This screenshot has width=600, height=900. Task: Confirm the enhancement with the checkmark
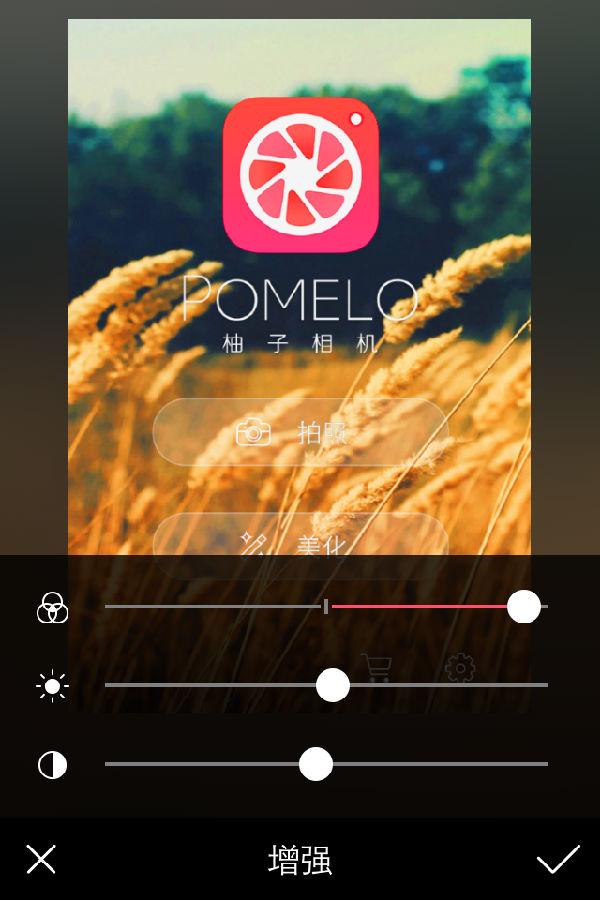557,859
